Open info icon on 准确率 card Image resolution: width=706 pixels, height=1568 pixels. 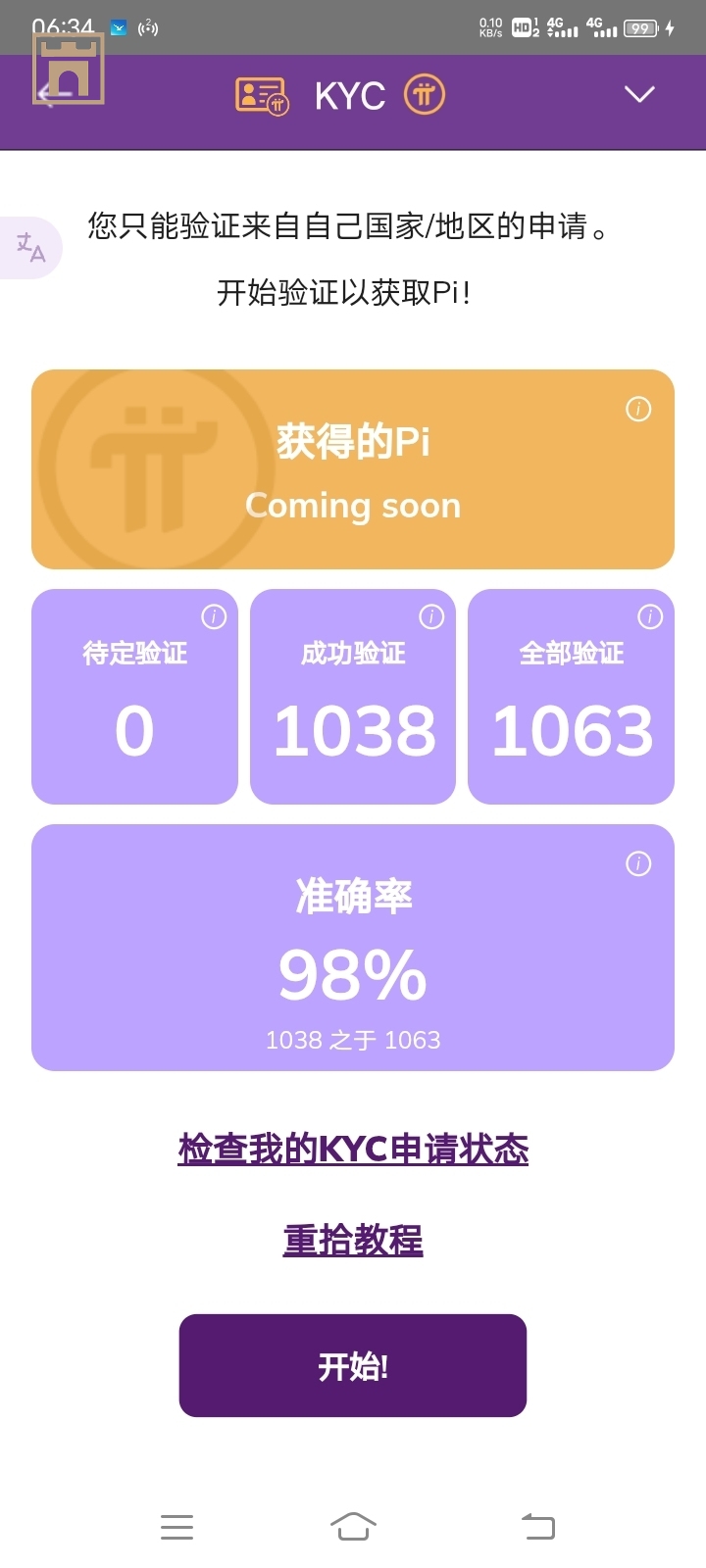(638, 863)
